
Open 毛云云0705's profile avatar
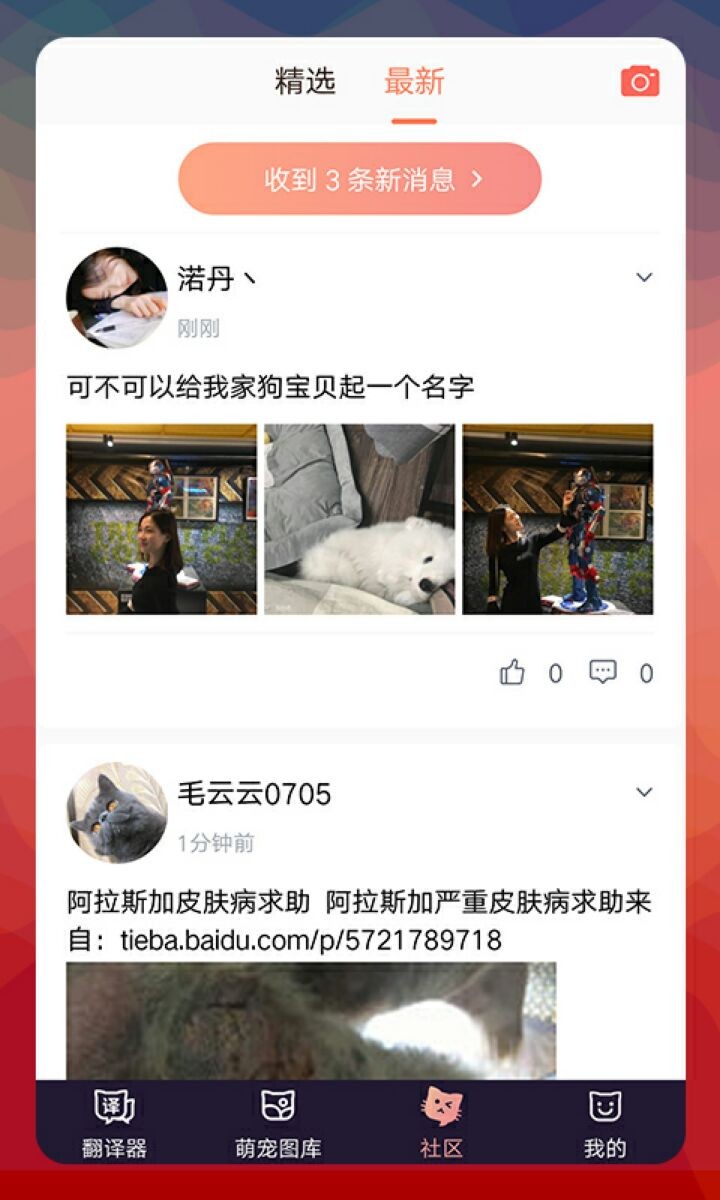pyautogui.click(x=116, y=812)
